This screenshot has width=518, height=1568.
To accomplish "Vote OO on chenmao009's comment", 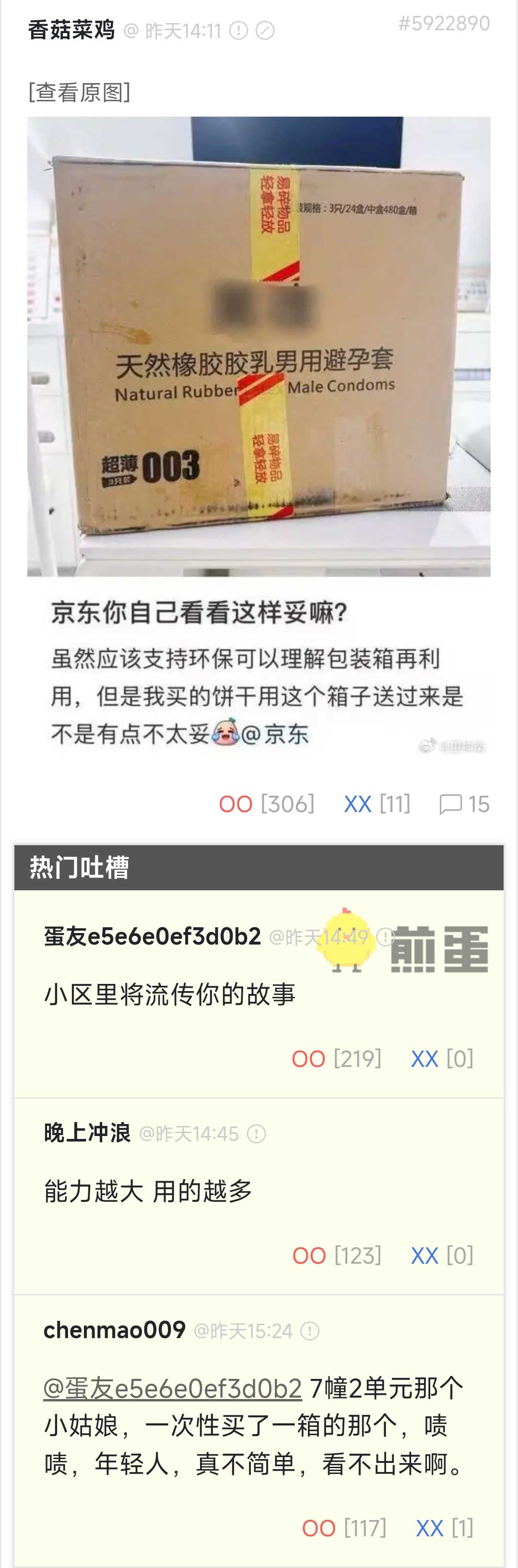I will (318, 1528).
